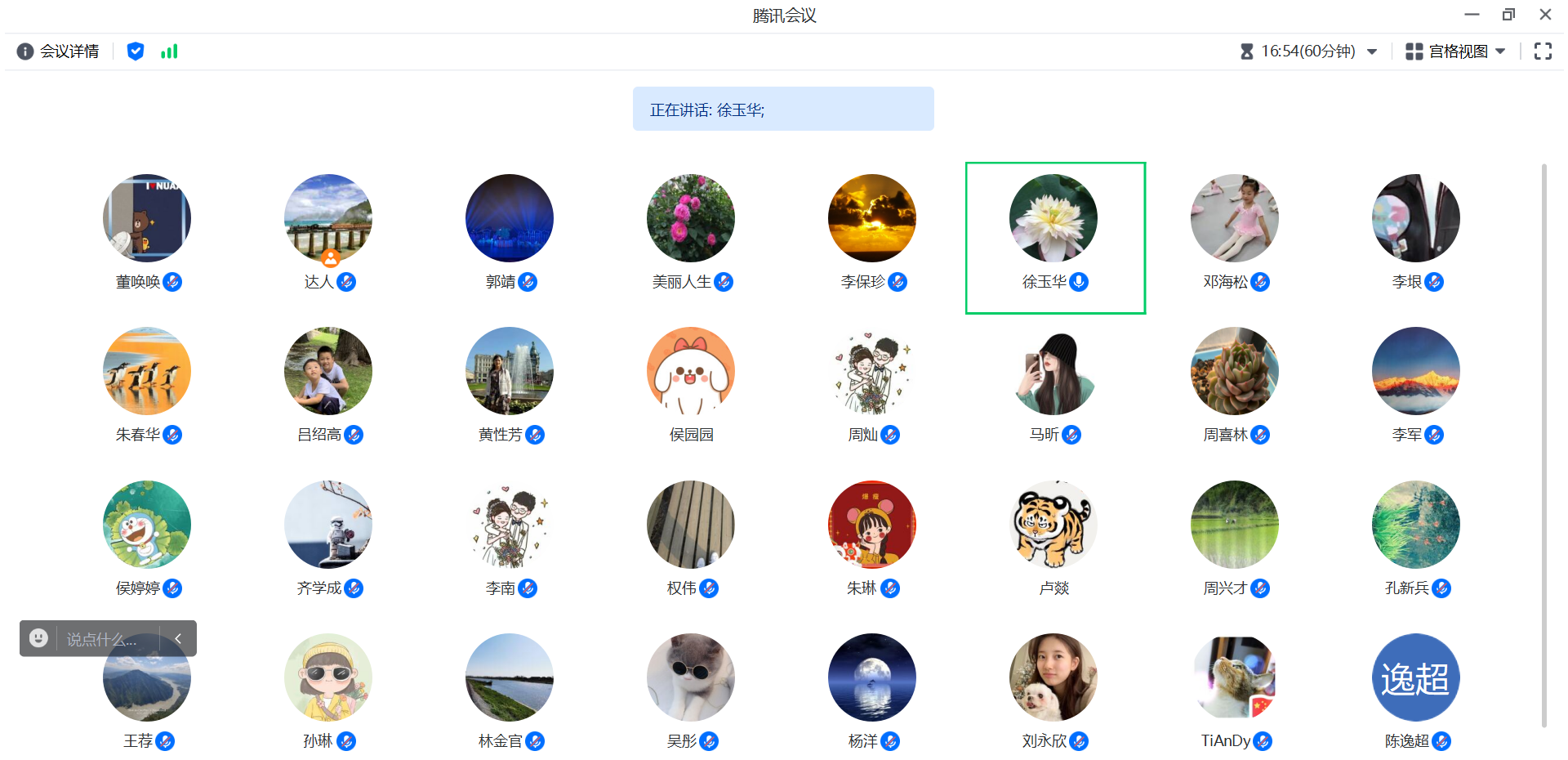Enter fullscreen mode
The width and height of the screenshot is (1568, 760).
1543,51
